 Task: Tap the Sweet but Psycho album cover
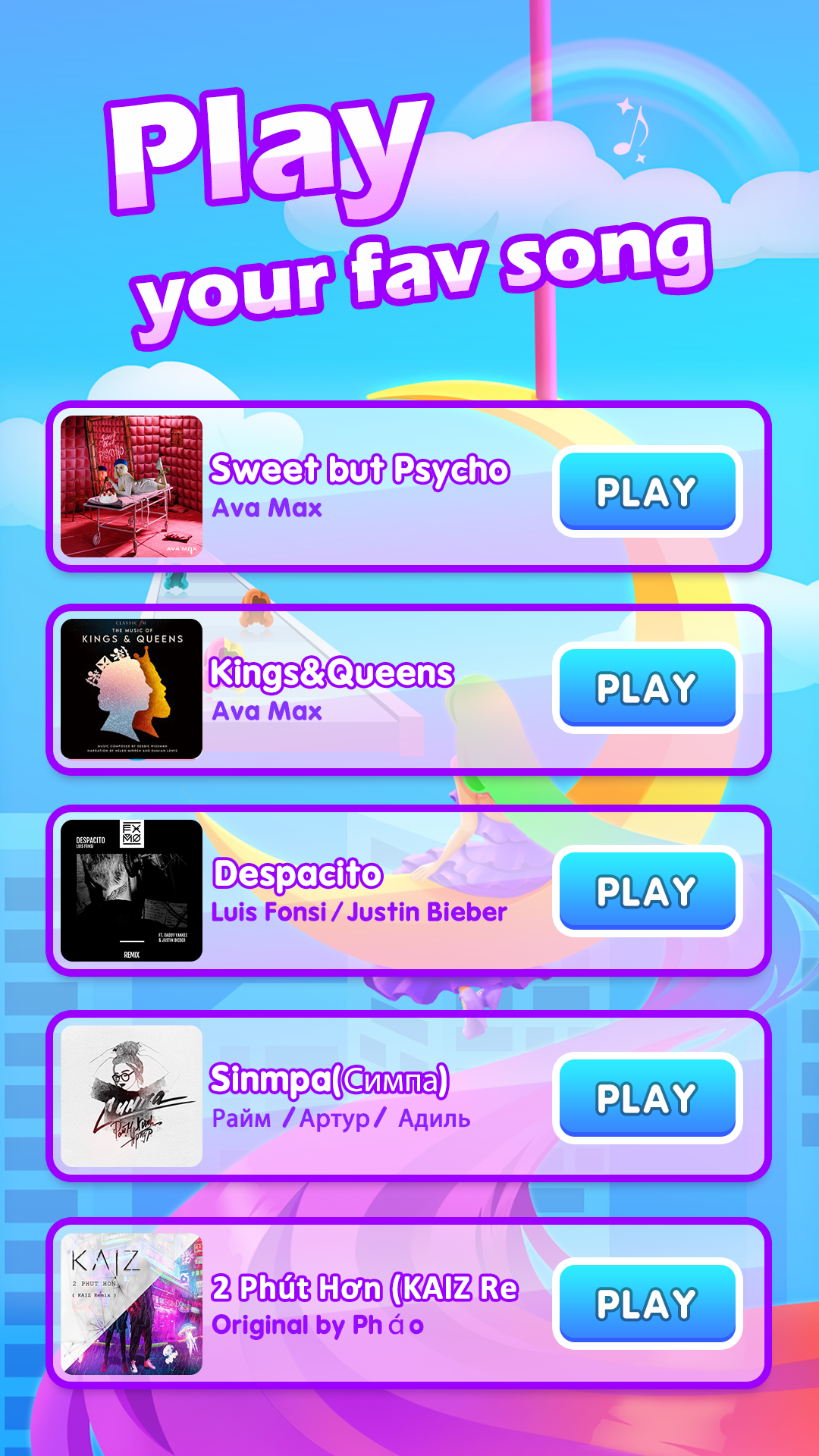coord(130,485)
